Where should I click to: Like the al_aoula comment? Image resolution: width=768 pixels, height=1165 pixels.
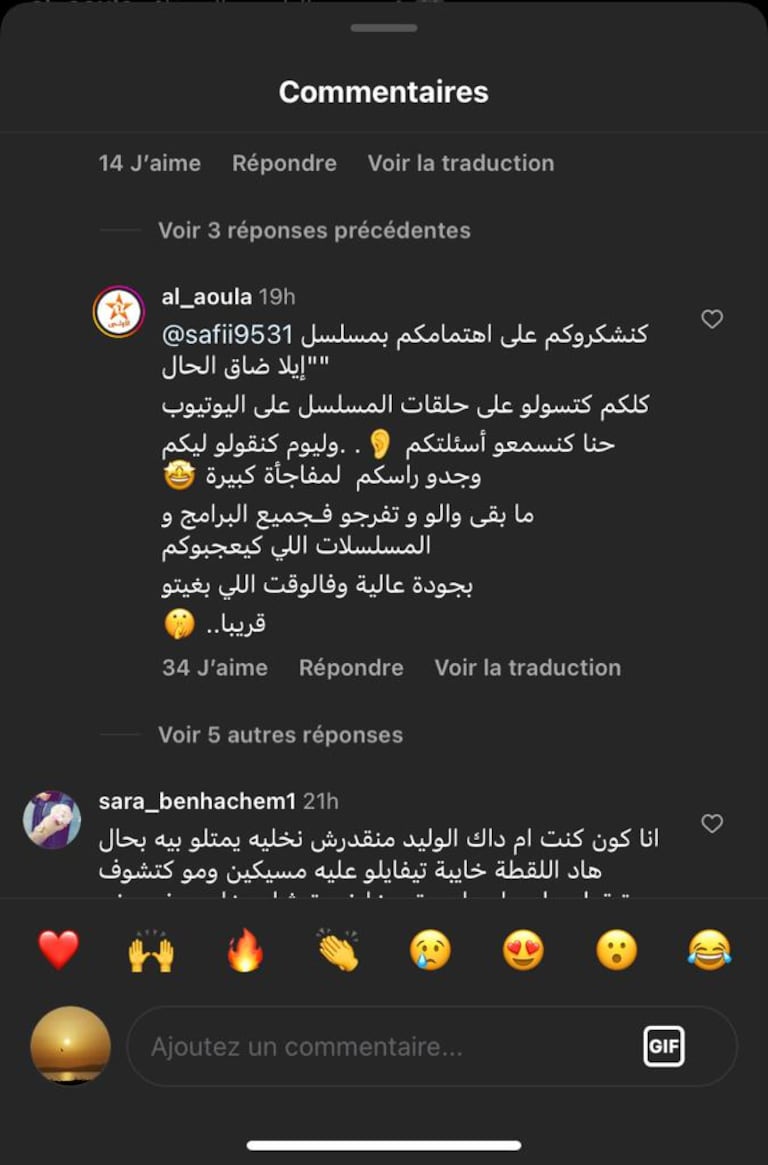point(711,319)
